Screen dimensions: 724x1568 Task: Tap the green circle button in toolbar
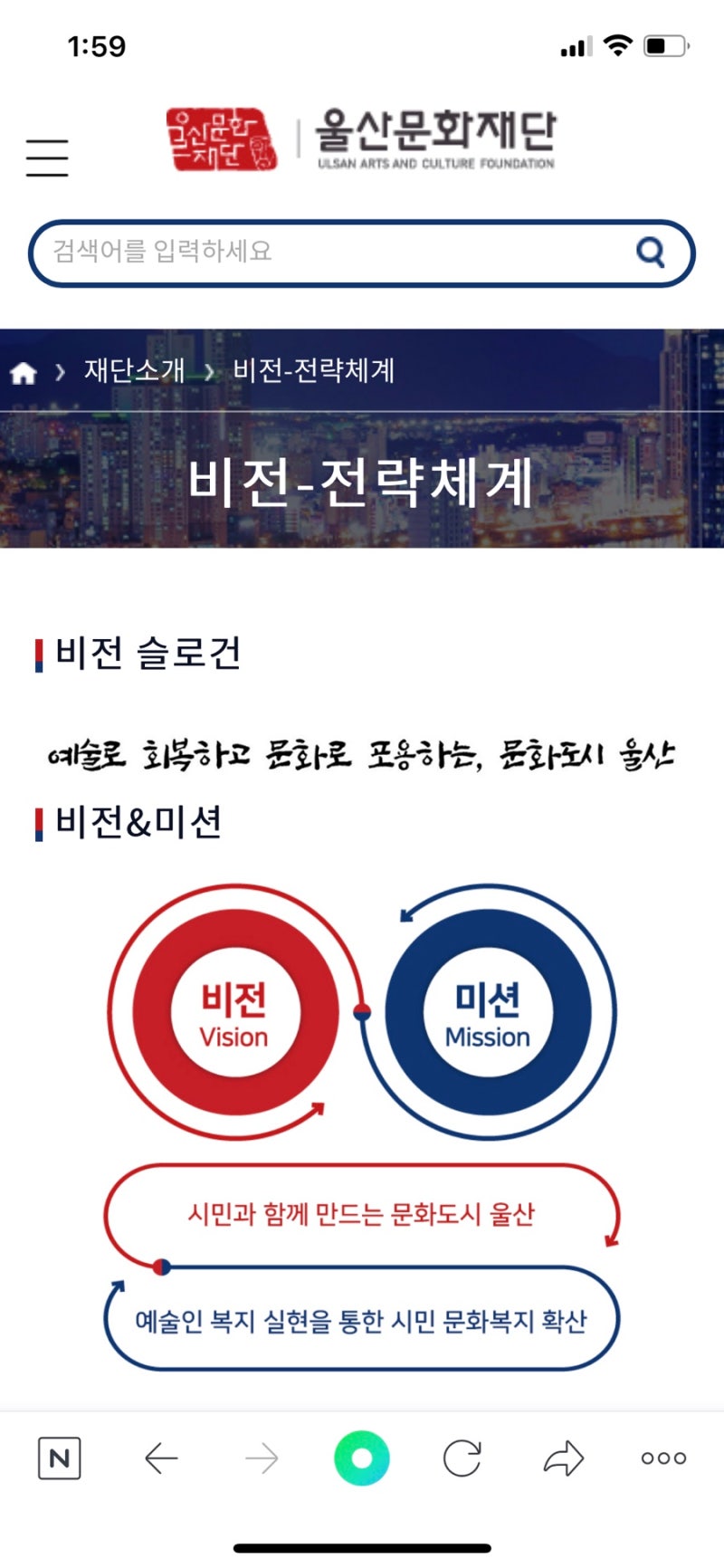tap(361, 1458)
